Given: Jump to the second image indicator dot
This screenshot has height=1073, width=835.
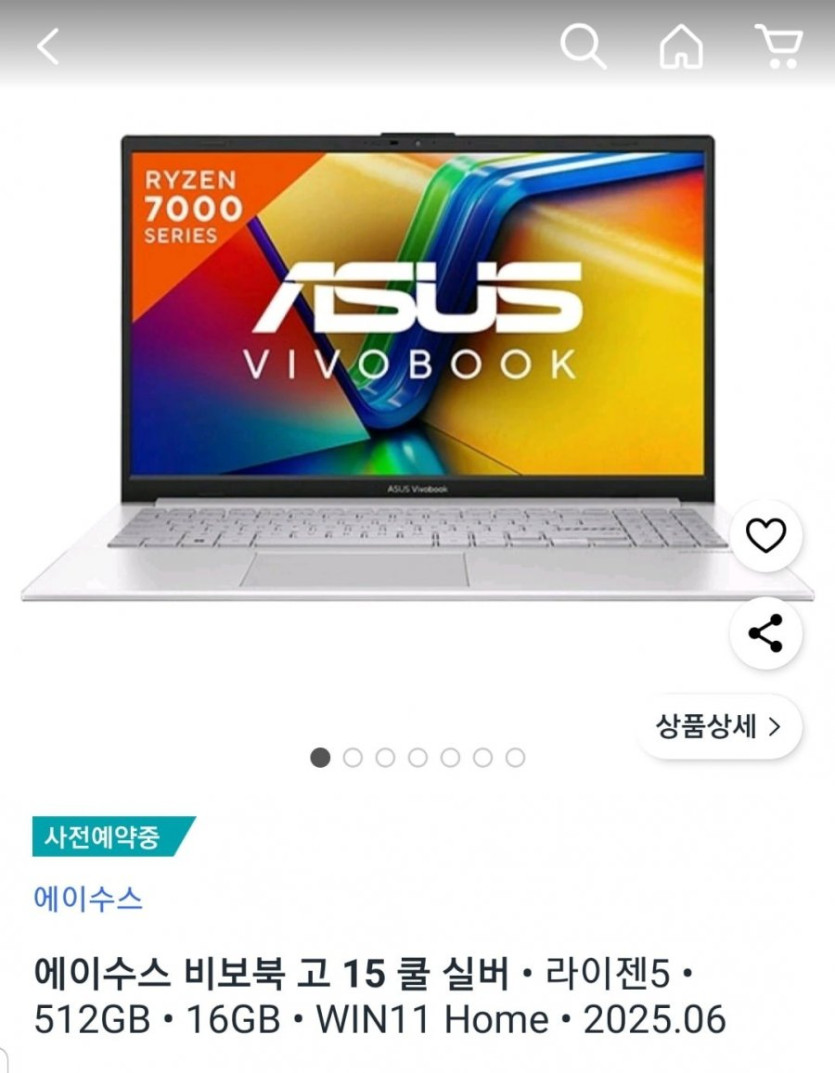Looking at the screenshot, I should [x=352, y=758].
